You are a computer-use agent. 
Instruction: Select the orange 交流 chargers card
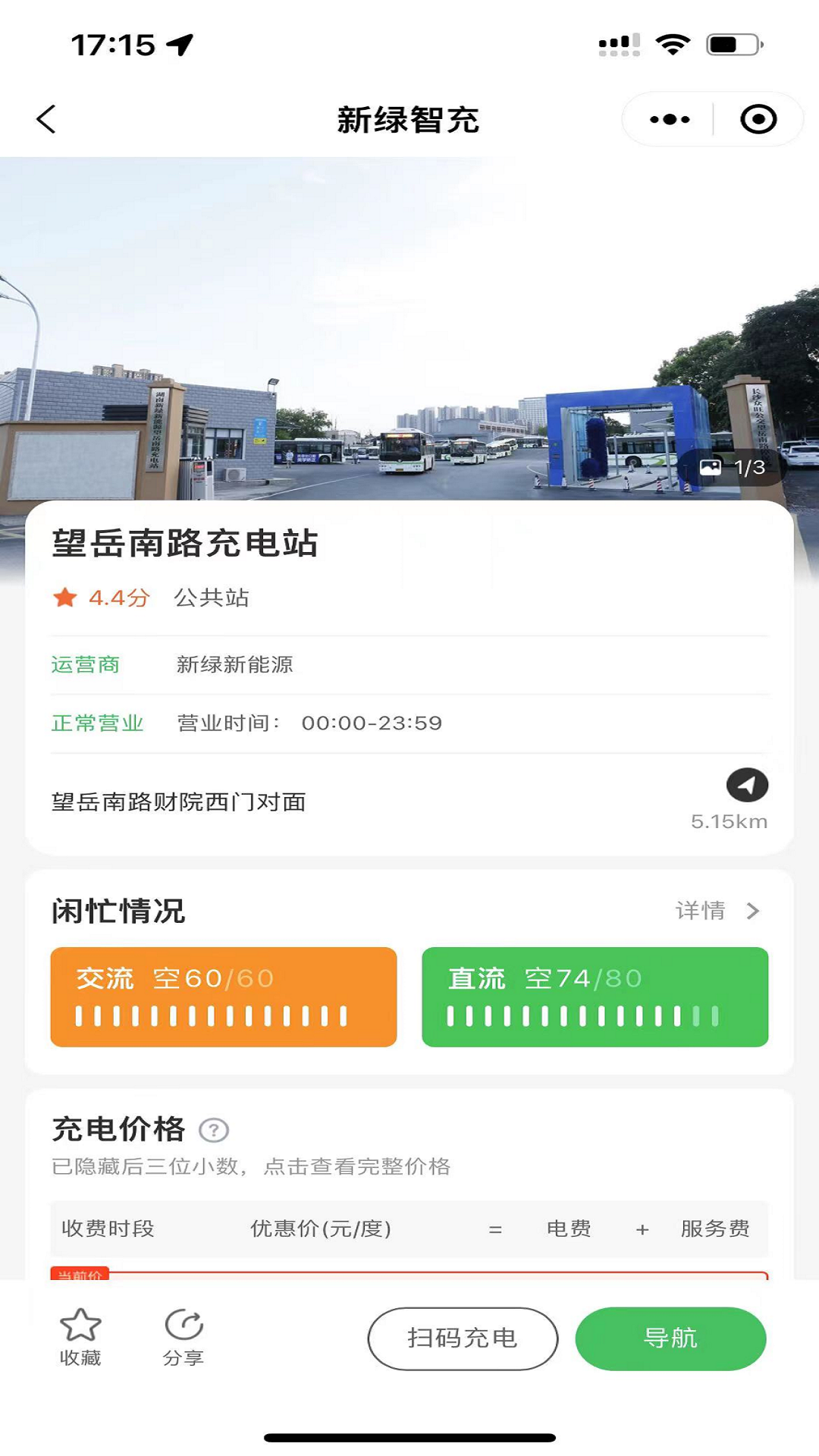click(x=224, y=996)
